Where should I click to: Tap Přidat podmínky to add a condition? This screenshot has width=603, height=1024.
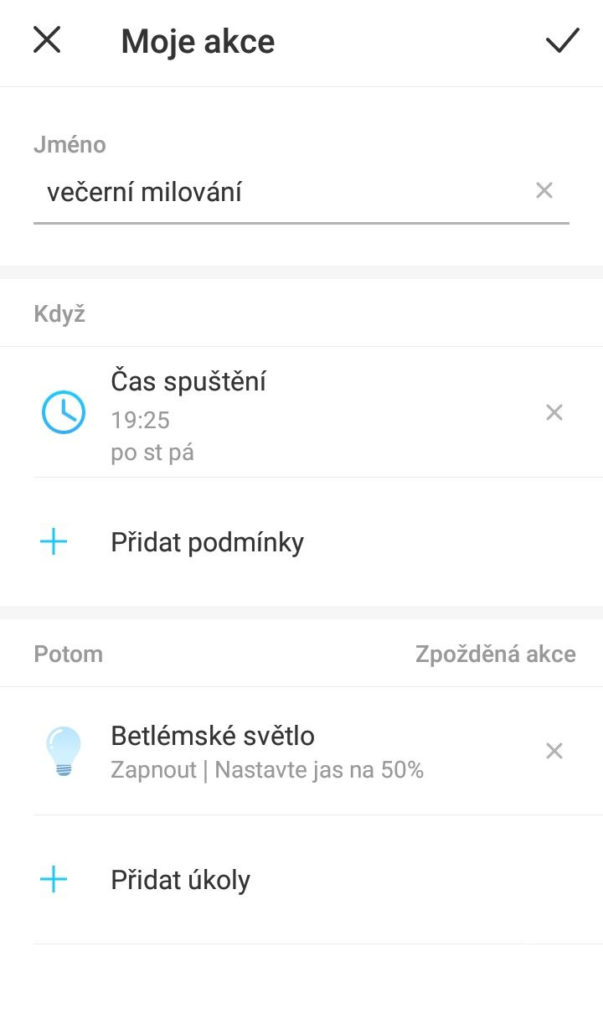point(301,543)
